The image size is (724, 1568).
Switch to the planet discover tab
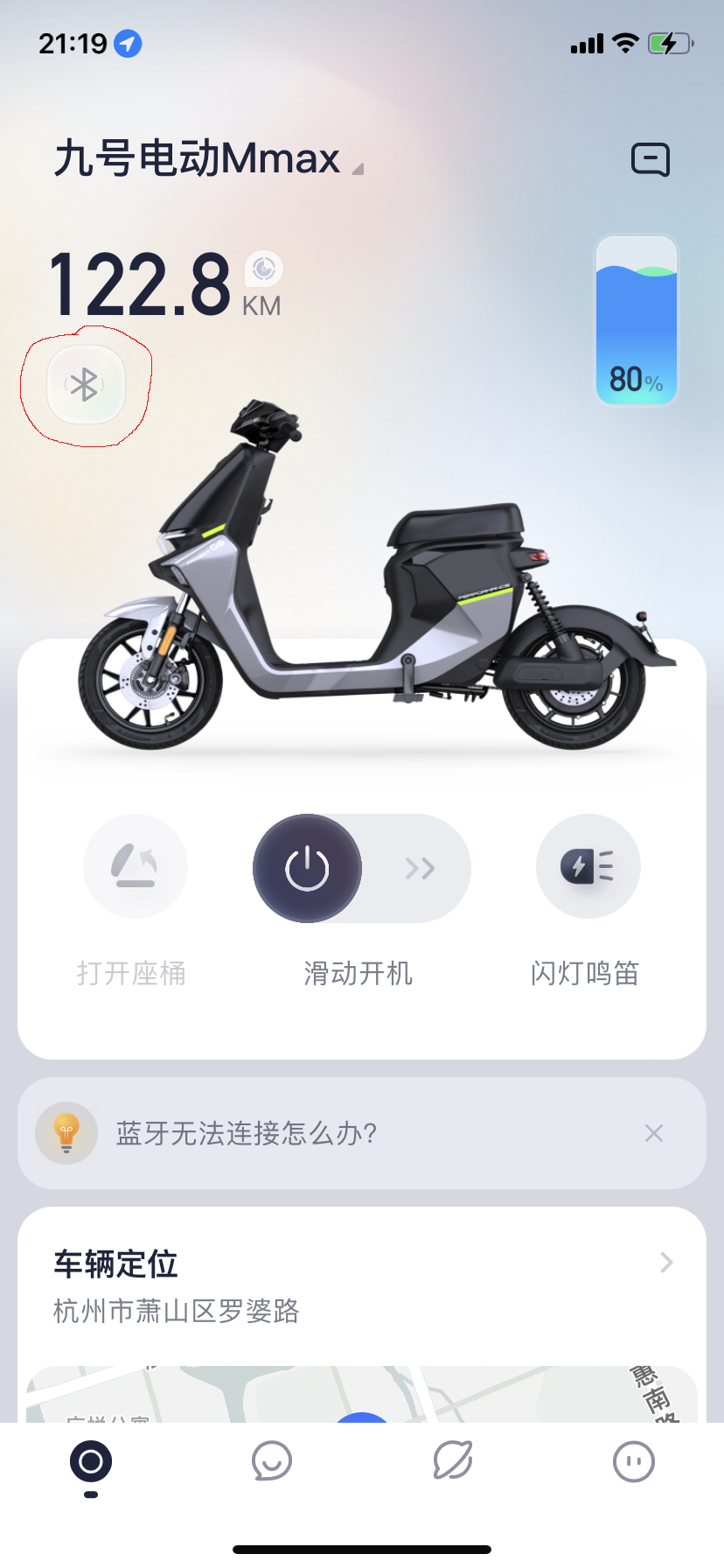coord(453,1461)
